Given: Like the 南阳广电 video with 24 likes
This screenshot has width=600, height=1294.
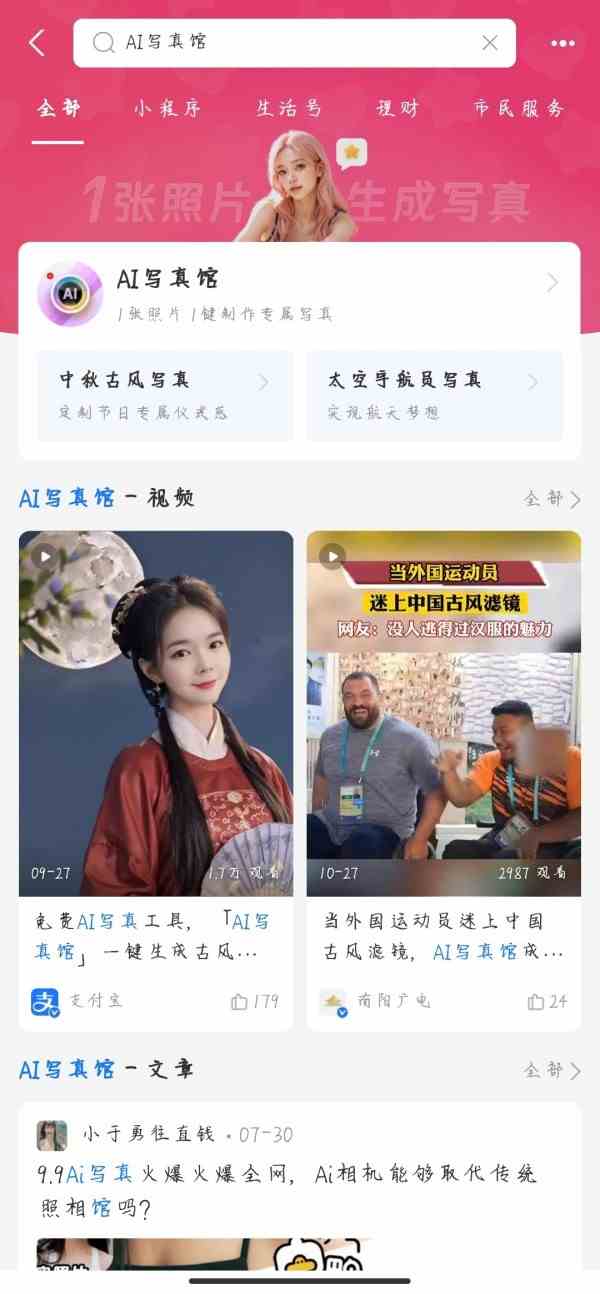Looking at the screenshot, I should point(546,1001).
